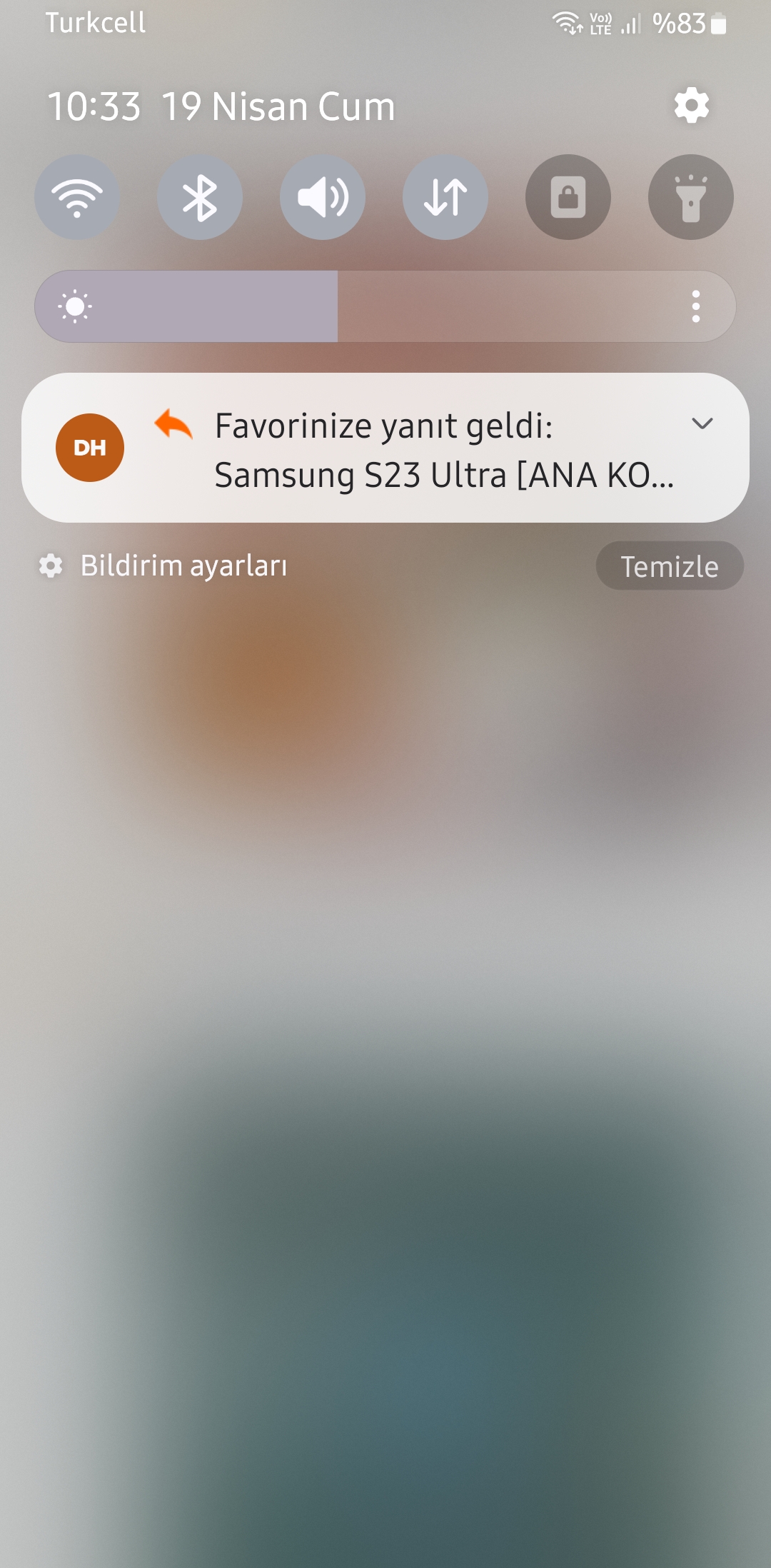This screenshot has width=771, height=1568.
Task: Open brightness options three-dot menu
Action: [696, 306]
